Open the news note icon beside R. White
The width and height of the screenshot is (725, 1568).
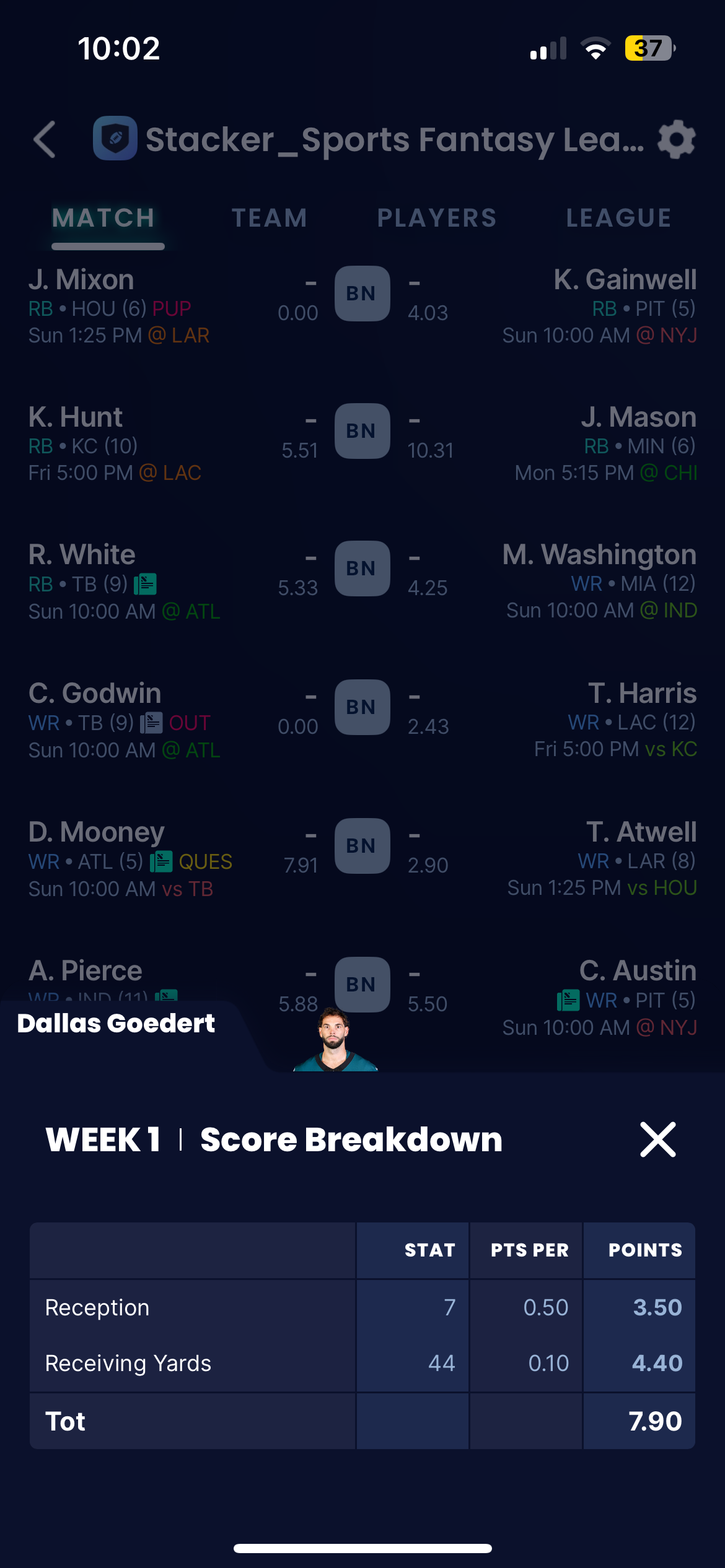[145, 583]
